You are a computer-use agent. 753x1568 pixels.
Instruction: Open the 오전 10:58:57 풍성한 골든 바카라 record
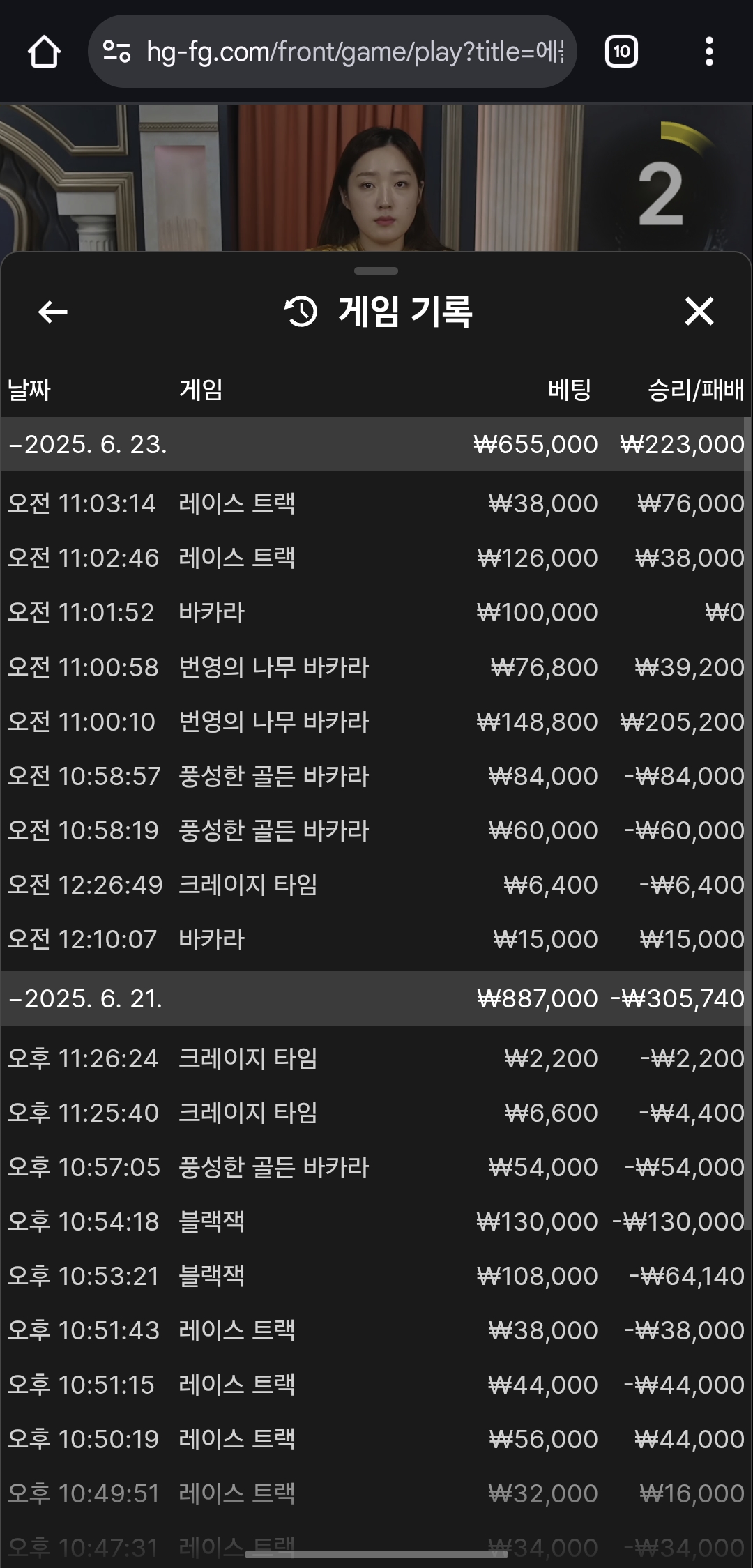point(375,776)
